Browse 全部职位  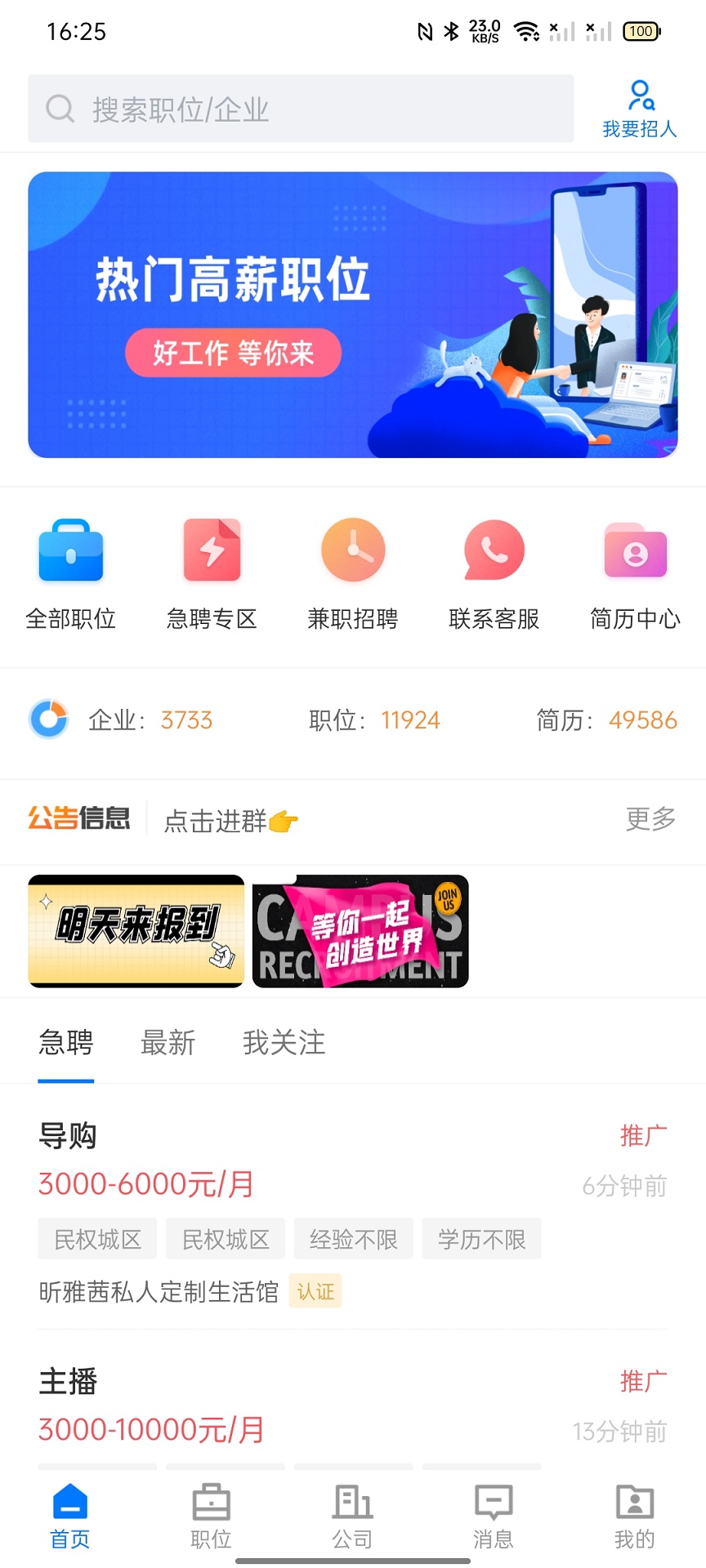click(x=71, y=573)
